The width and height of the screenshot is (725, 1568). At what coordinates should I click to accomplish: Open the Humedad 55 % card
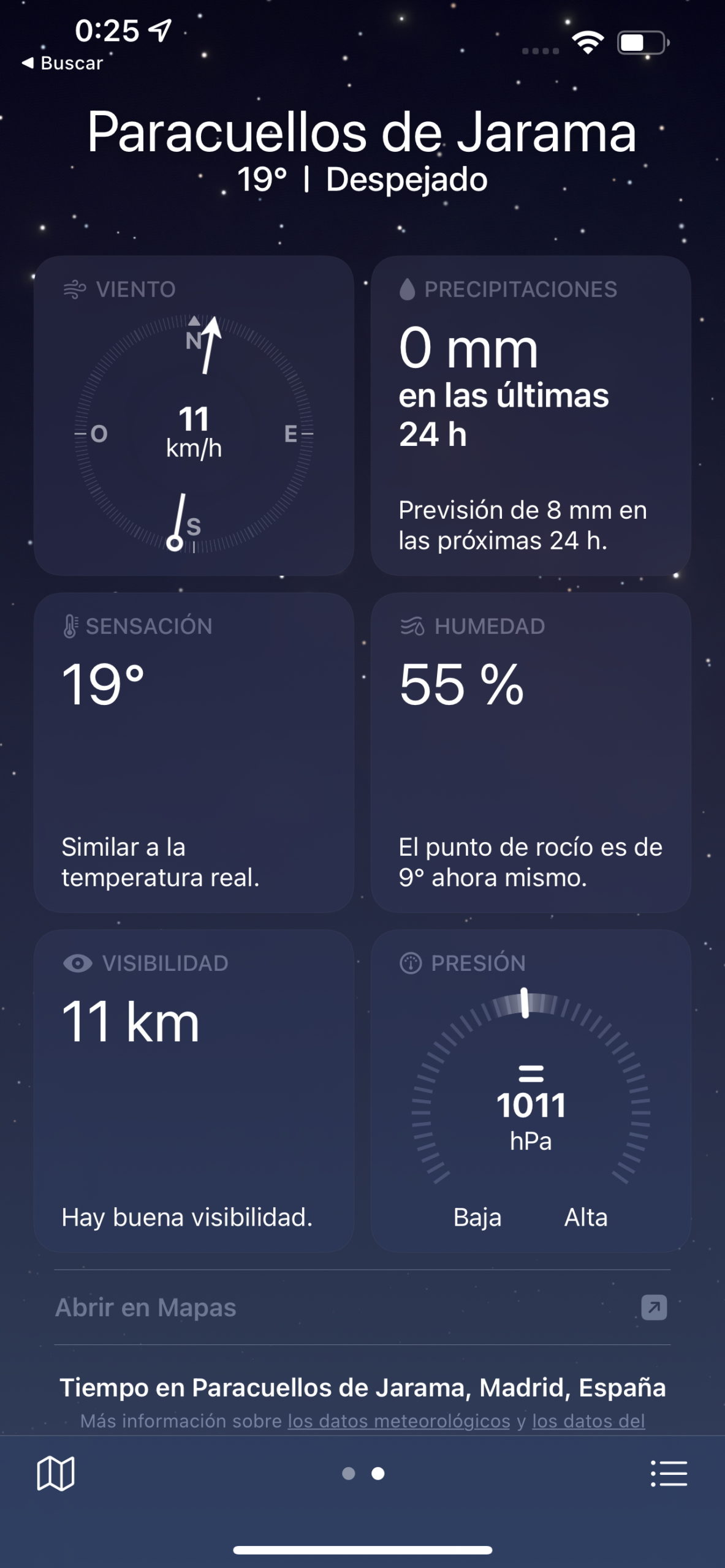click(x=531, y=752)
